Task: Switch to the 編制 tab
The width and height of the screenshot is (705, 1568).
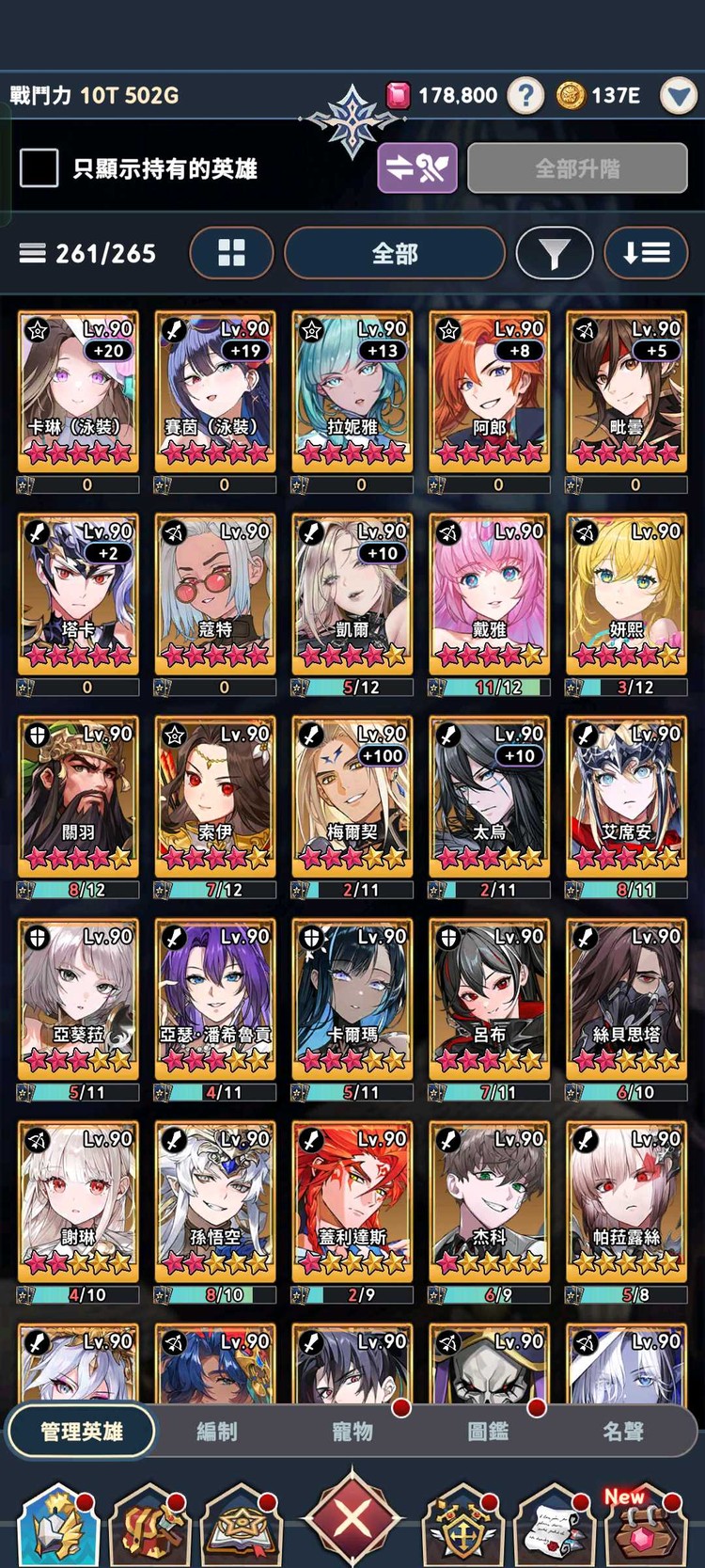Action: [216, 1432]
